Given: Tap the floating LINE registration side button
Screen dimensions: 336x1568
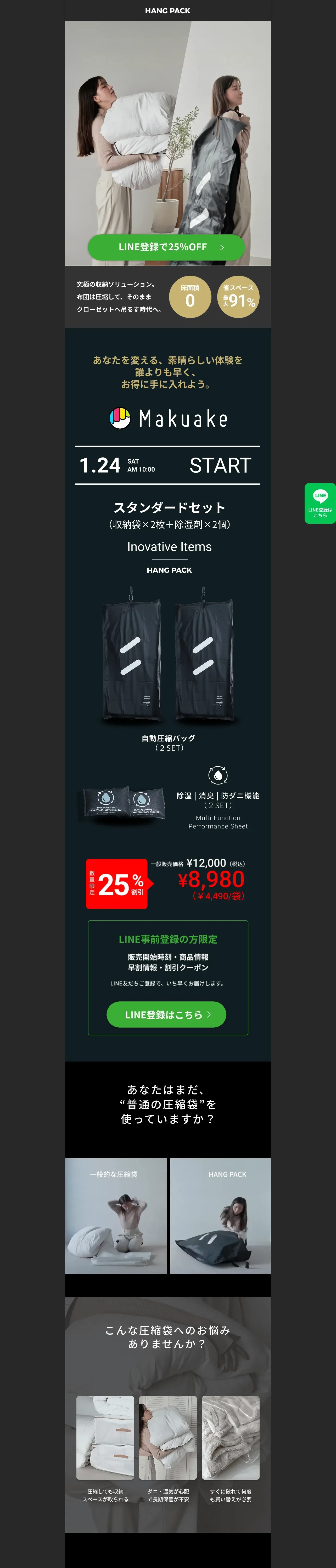Looking at the screenshot, I should point(320,503).
